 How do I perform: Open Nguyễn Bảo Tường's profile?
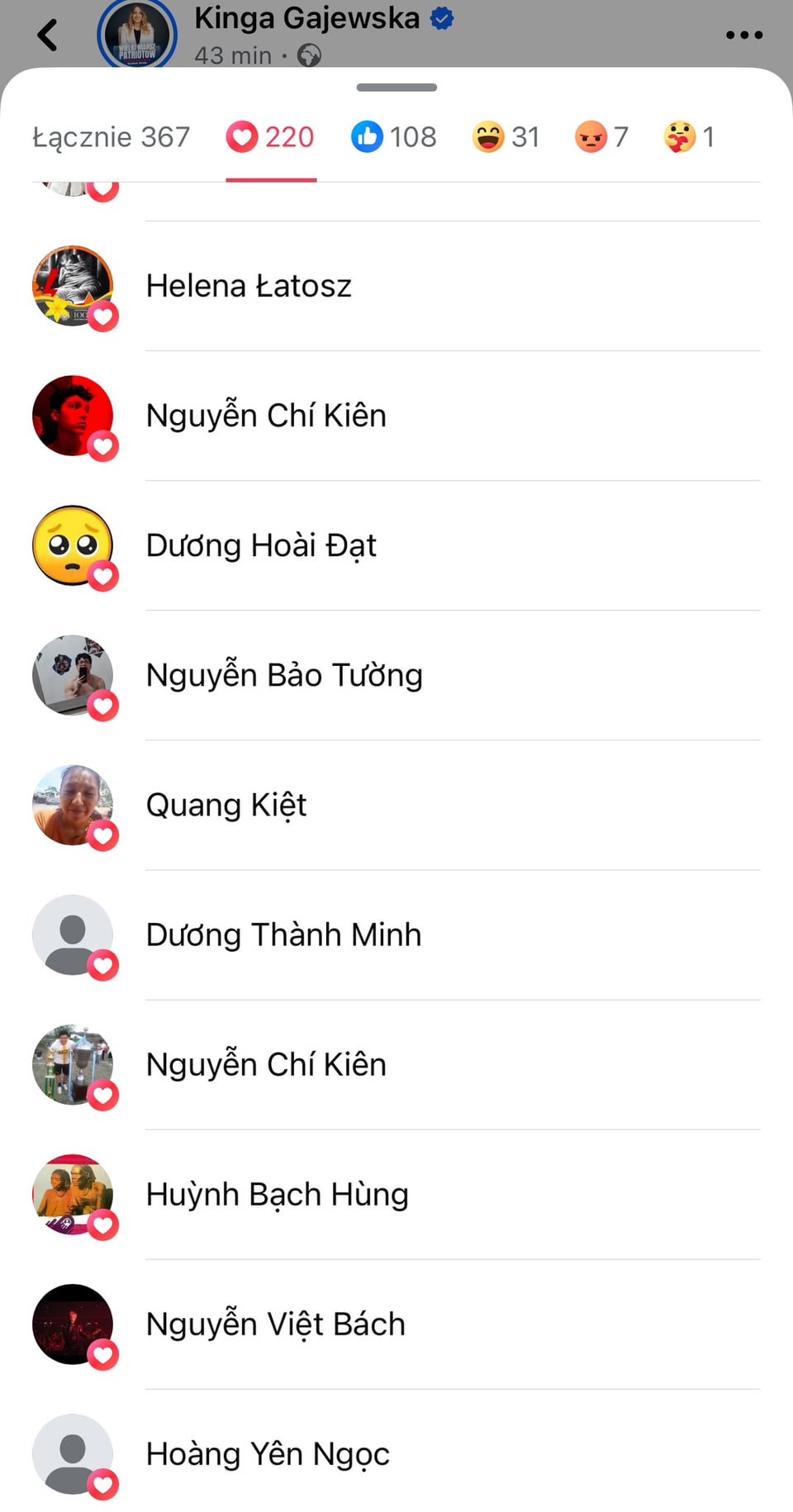[284, 675]
